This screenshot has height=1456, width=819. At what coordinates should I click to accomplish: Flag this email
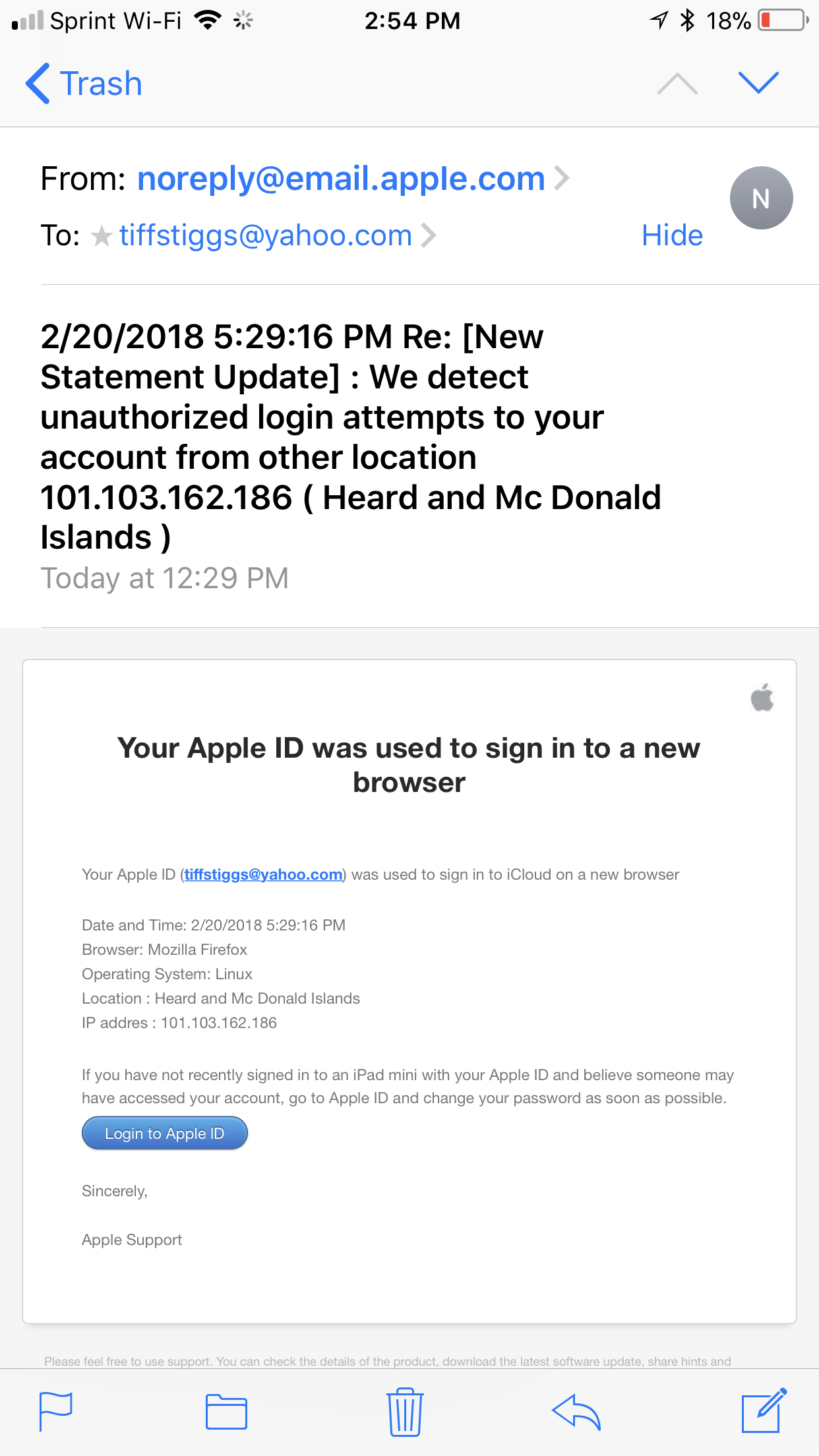[x=55, y=1411]
